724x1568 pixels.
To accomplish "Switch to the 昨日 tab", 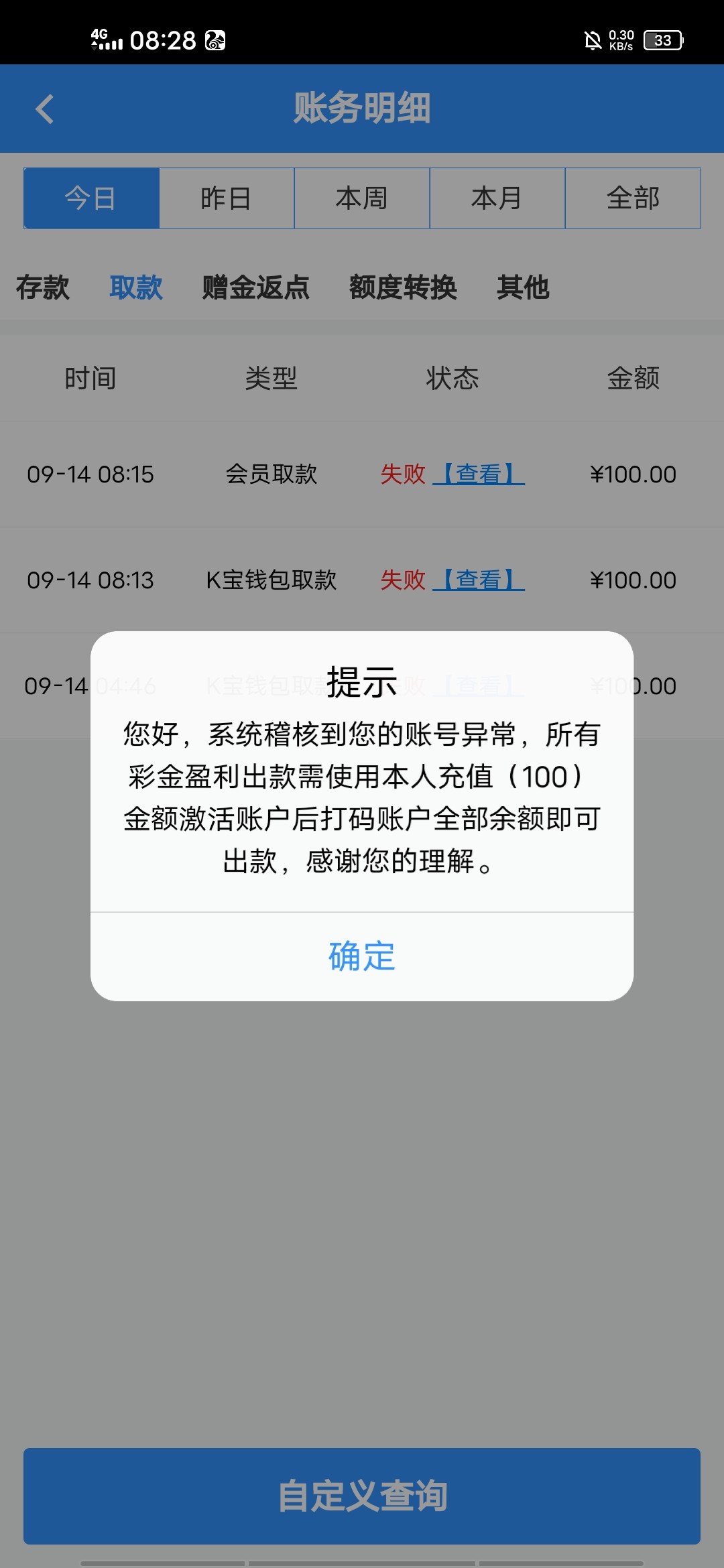I will 227,198.
